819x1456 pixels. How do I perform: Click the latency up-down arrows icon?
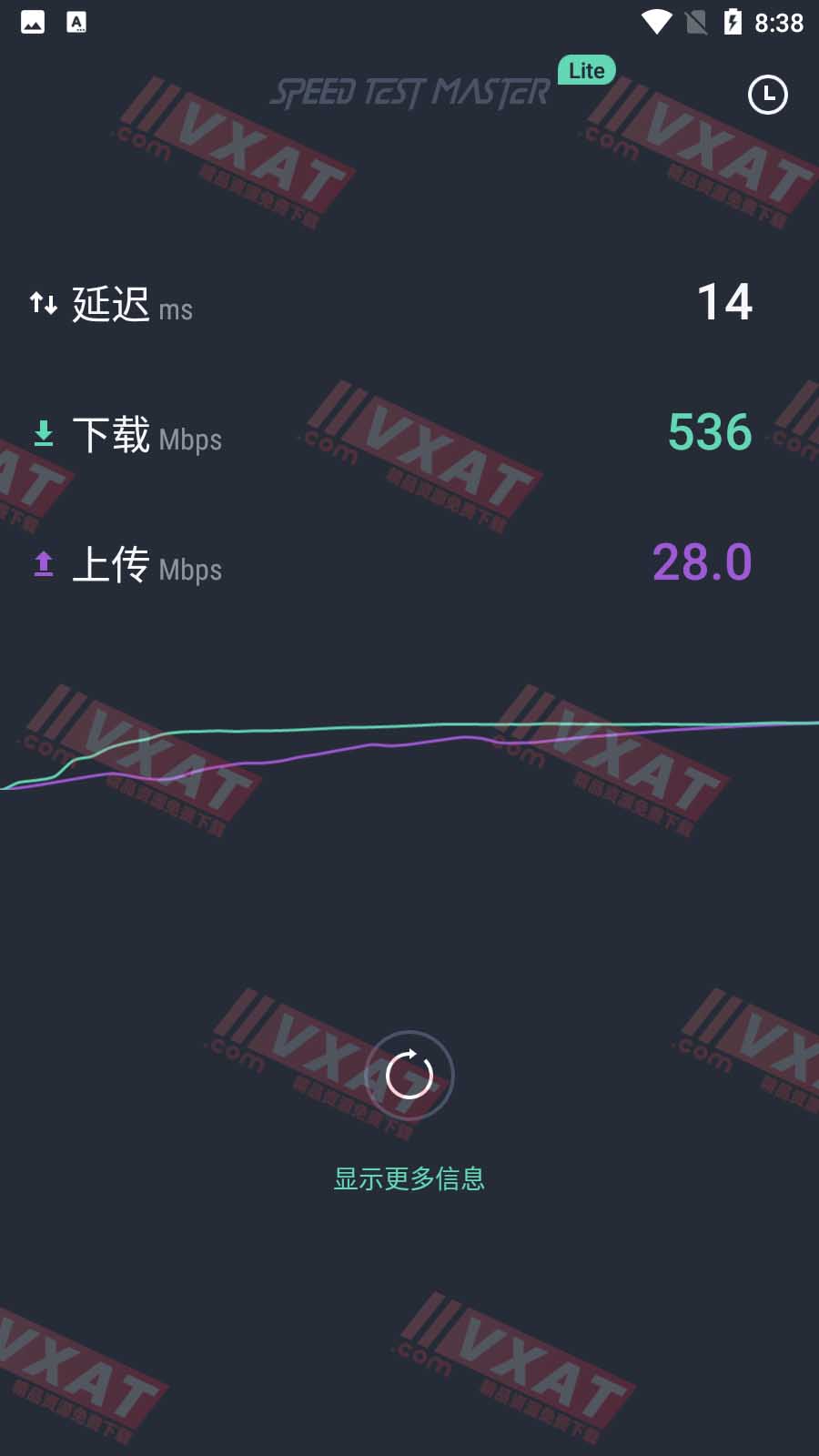(43, 303)
